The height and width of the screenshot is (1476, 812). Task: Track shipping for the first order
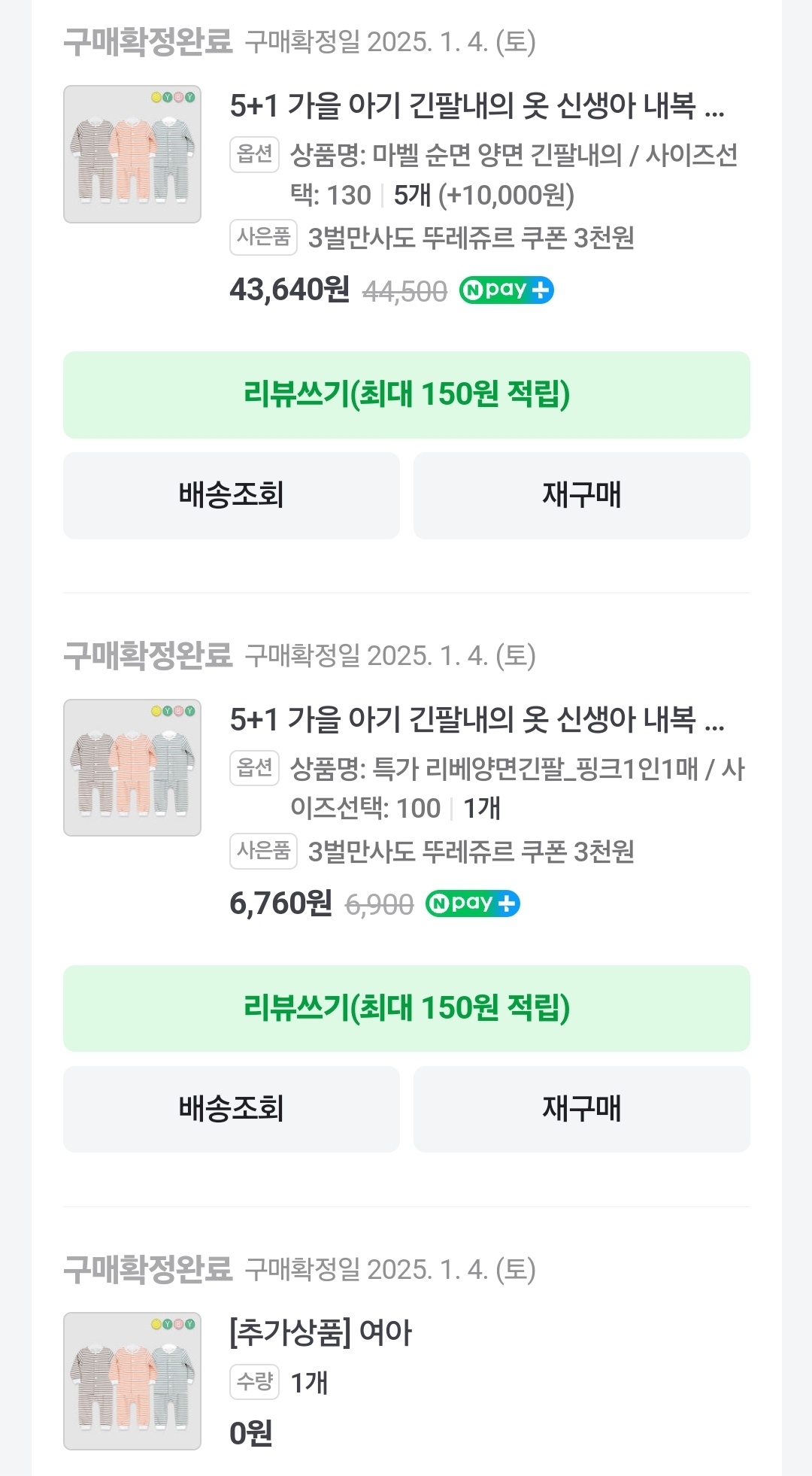232,496
